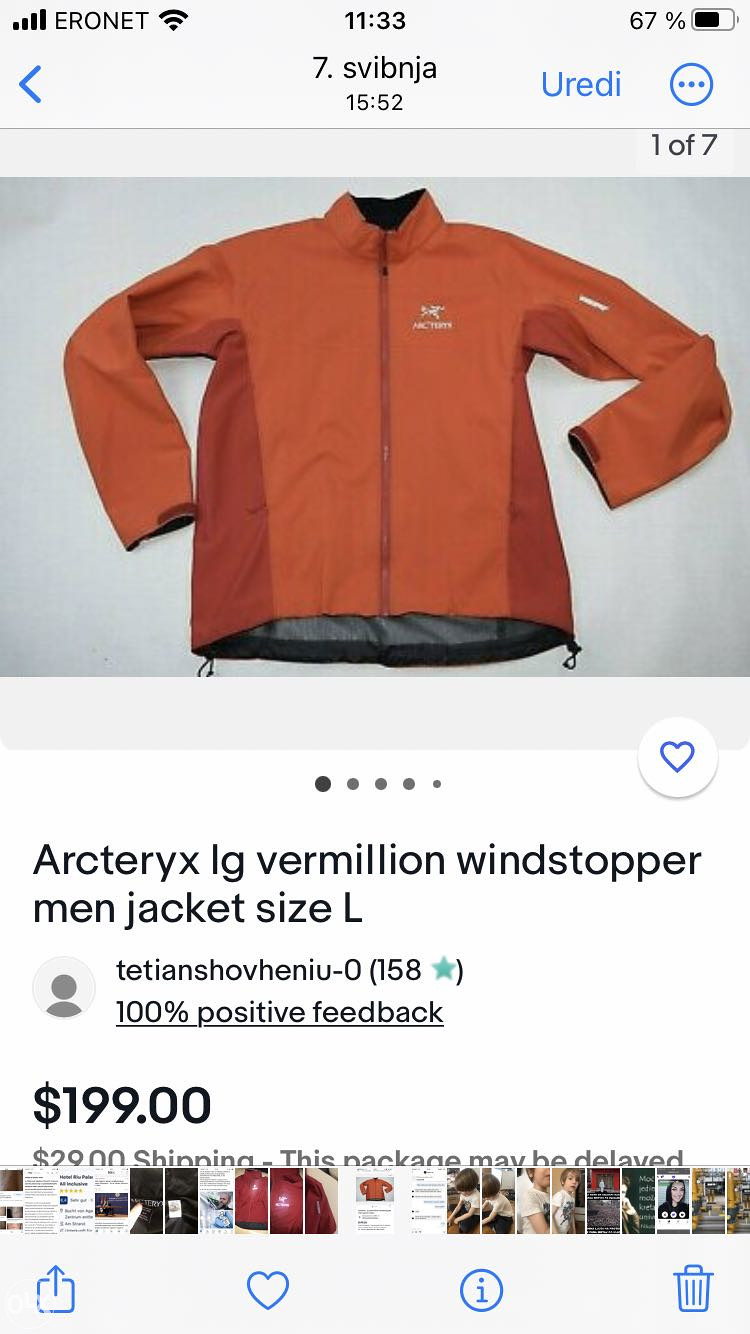
Task: Open the Share sheet icon
Action: [55, 1289]
